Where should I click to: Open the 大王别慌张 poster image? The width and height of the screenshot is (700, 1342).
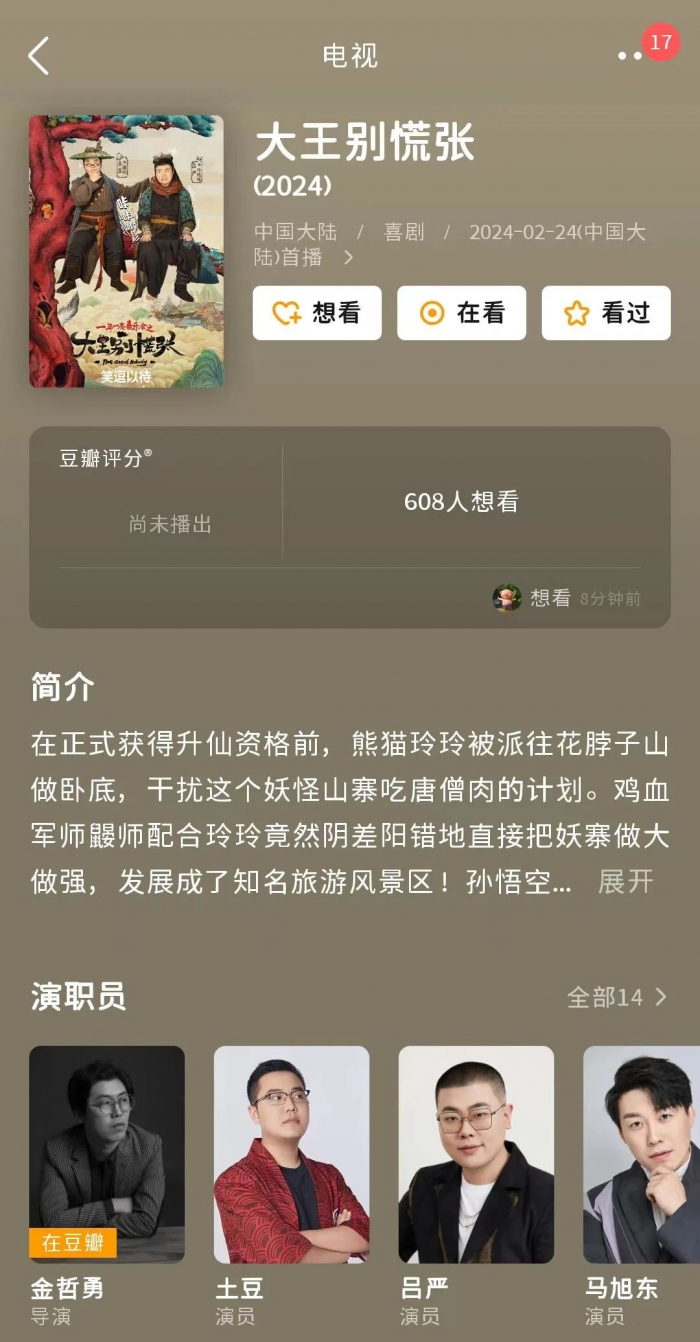point(126,251)
